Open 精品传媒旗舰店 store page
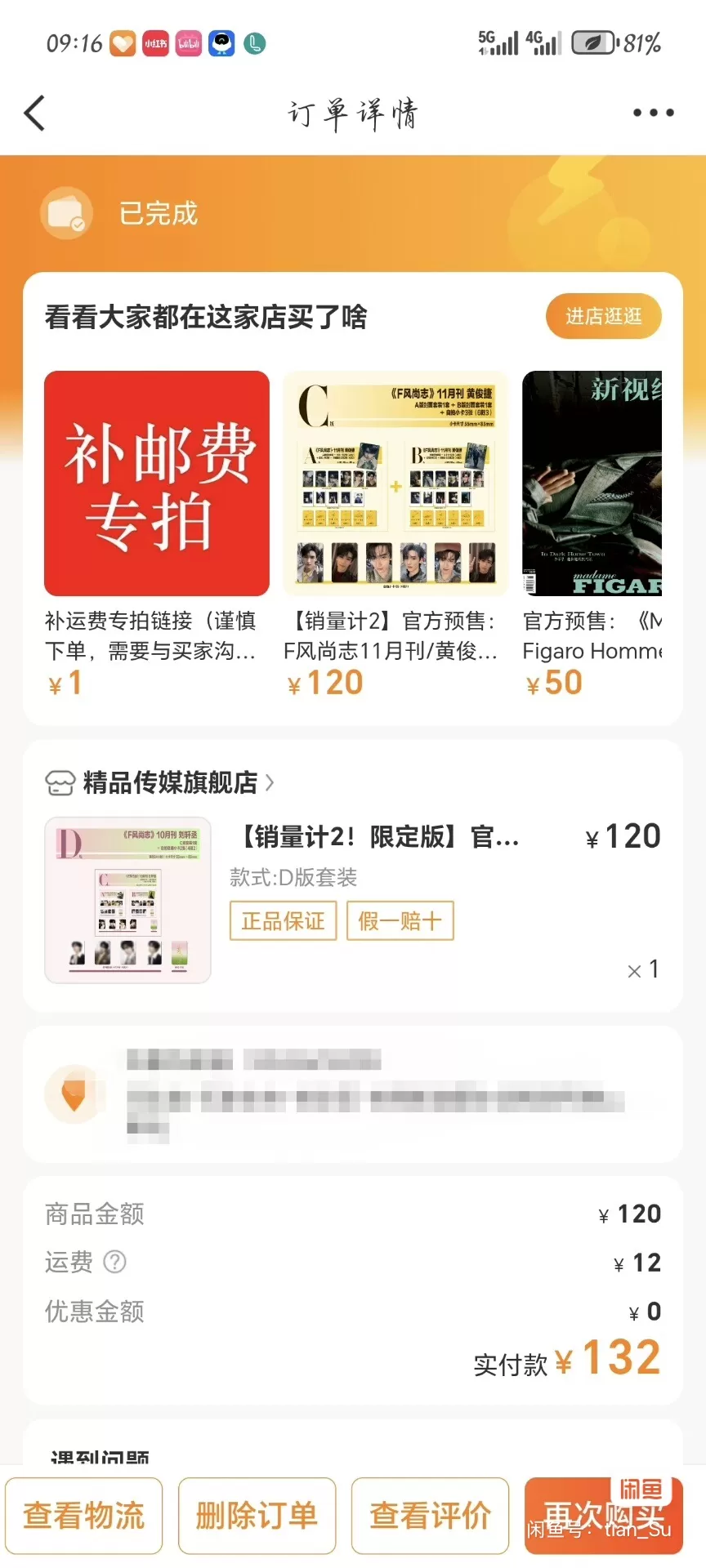This screenshot has width=706, height=1568. coord(169,782)
